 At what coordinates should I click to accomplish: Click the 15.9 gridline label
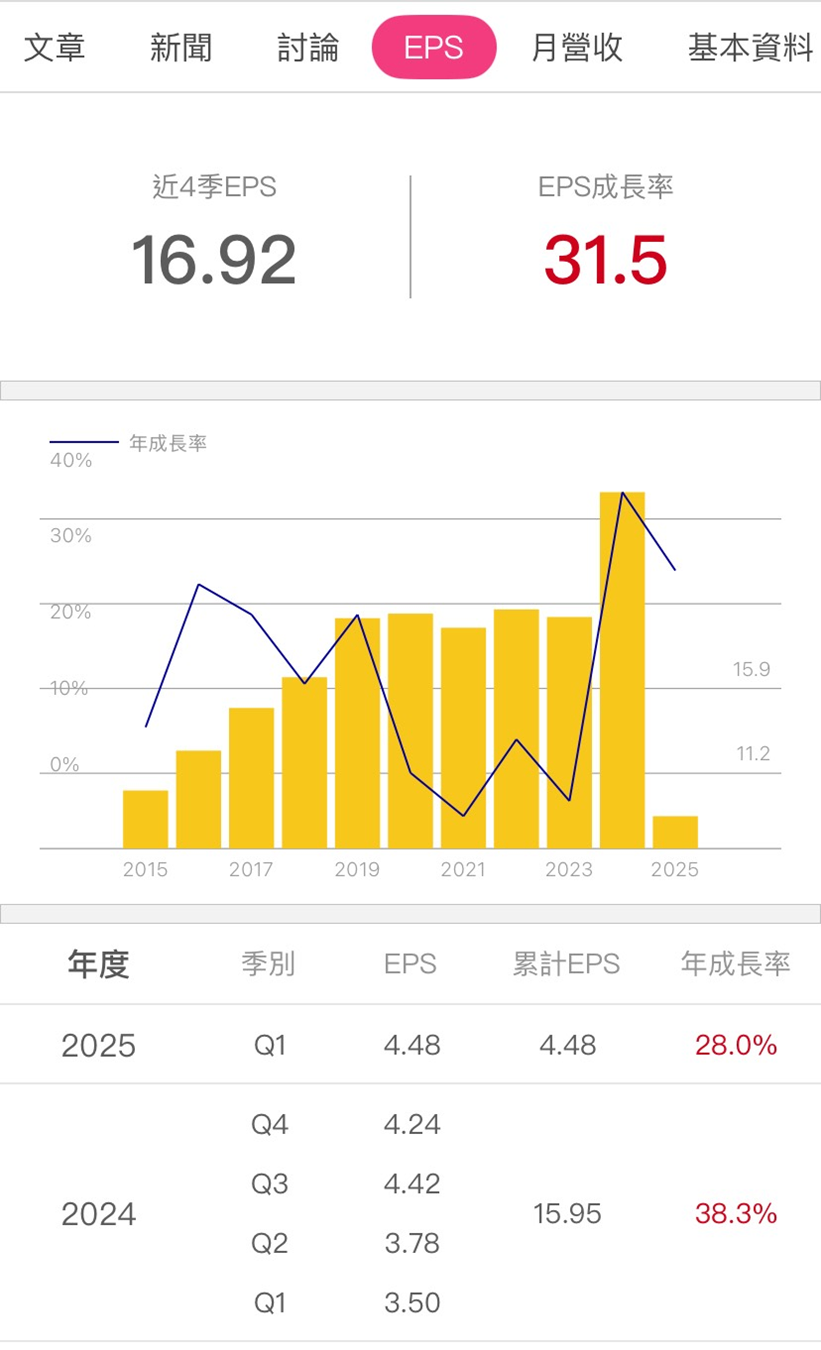point(751,670)
